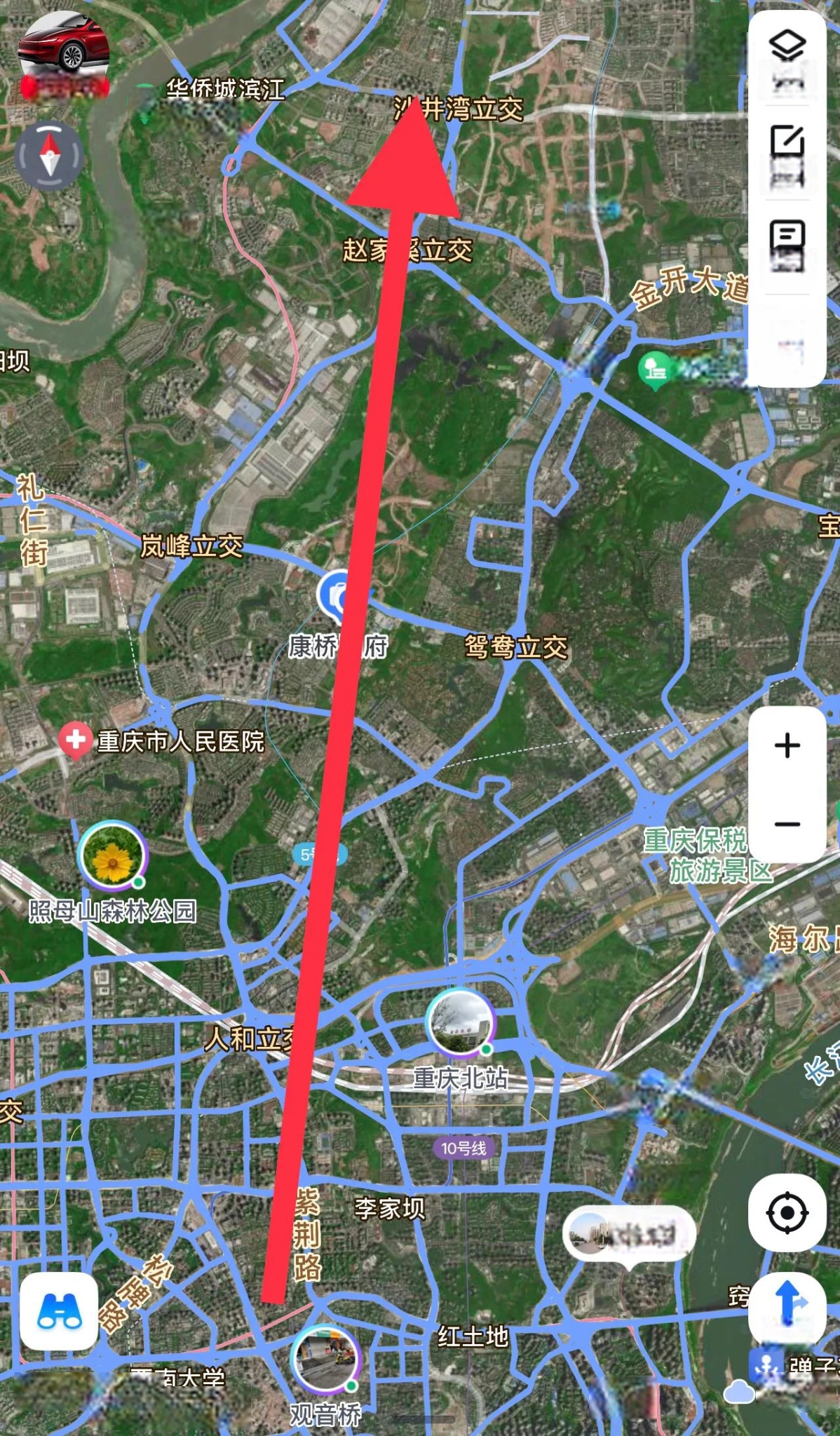Open the message note icon
This screenshot has height=1436, width=840.
787,237
